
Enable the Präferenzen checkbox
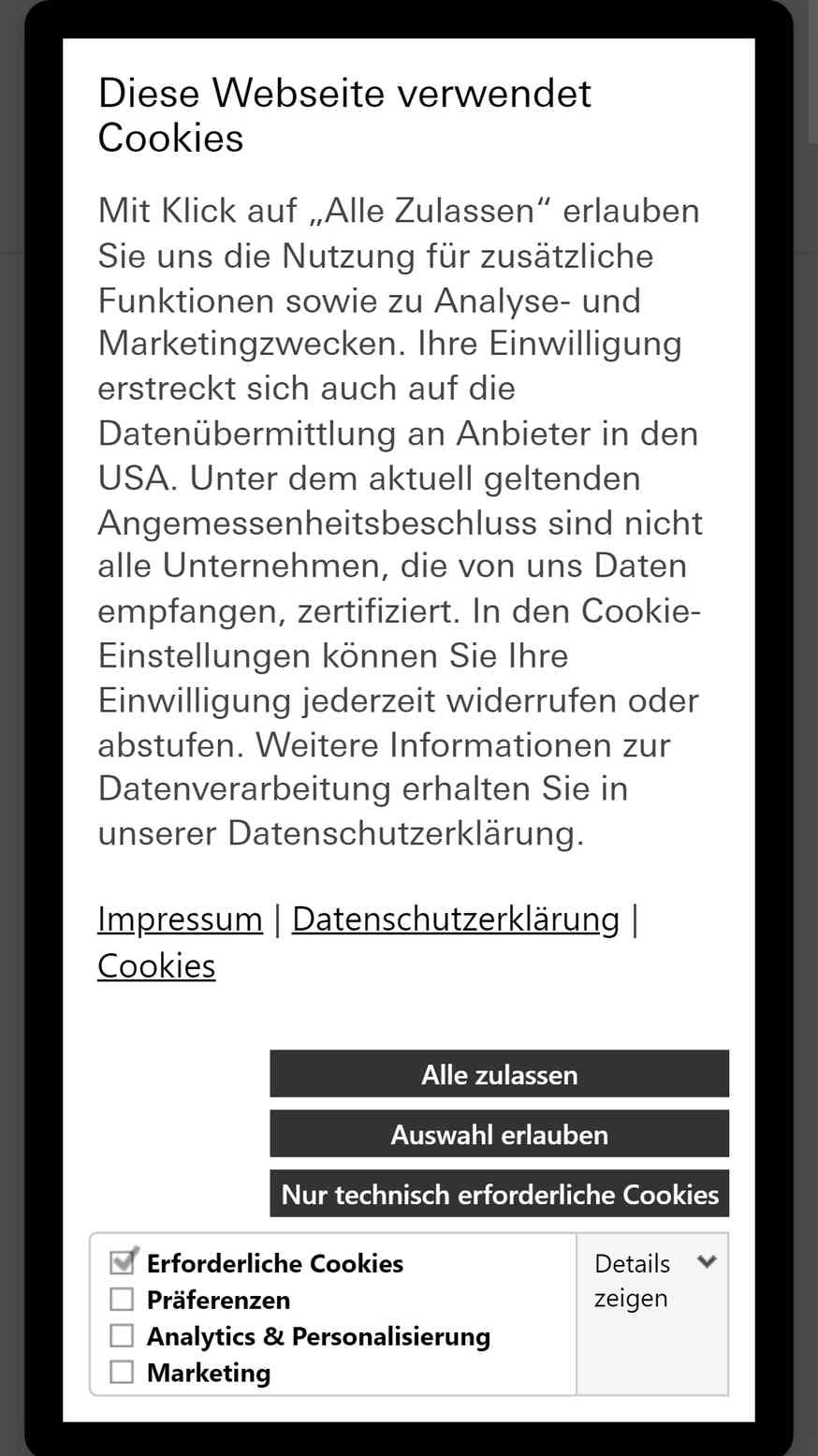122,1300
